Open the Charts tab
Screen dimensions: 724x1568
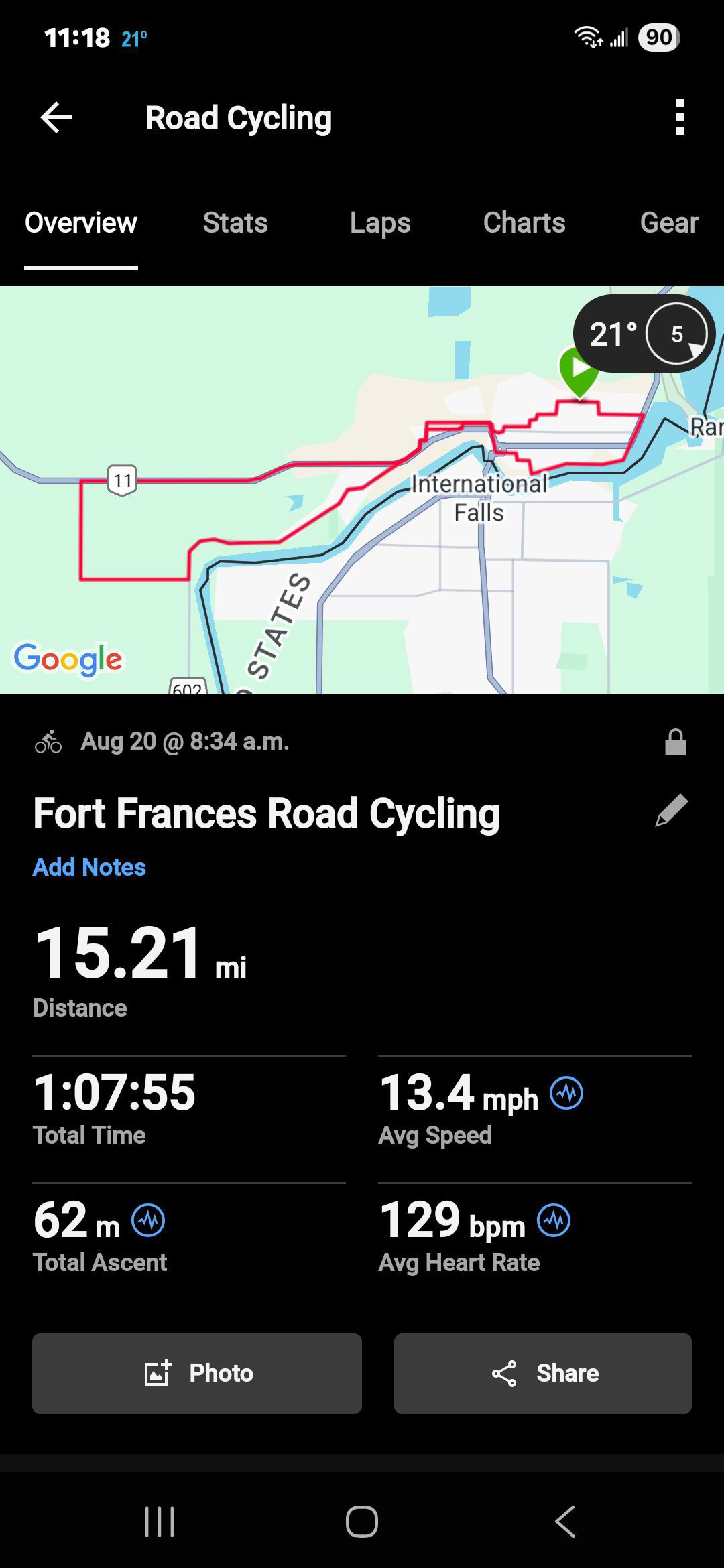click(x=524, y=223)
